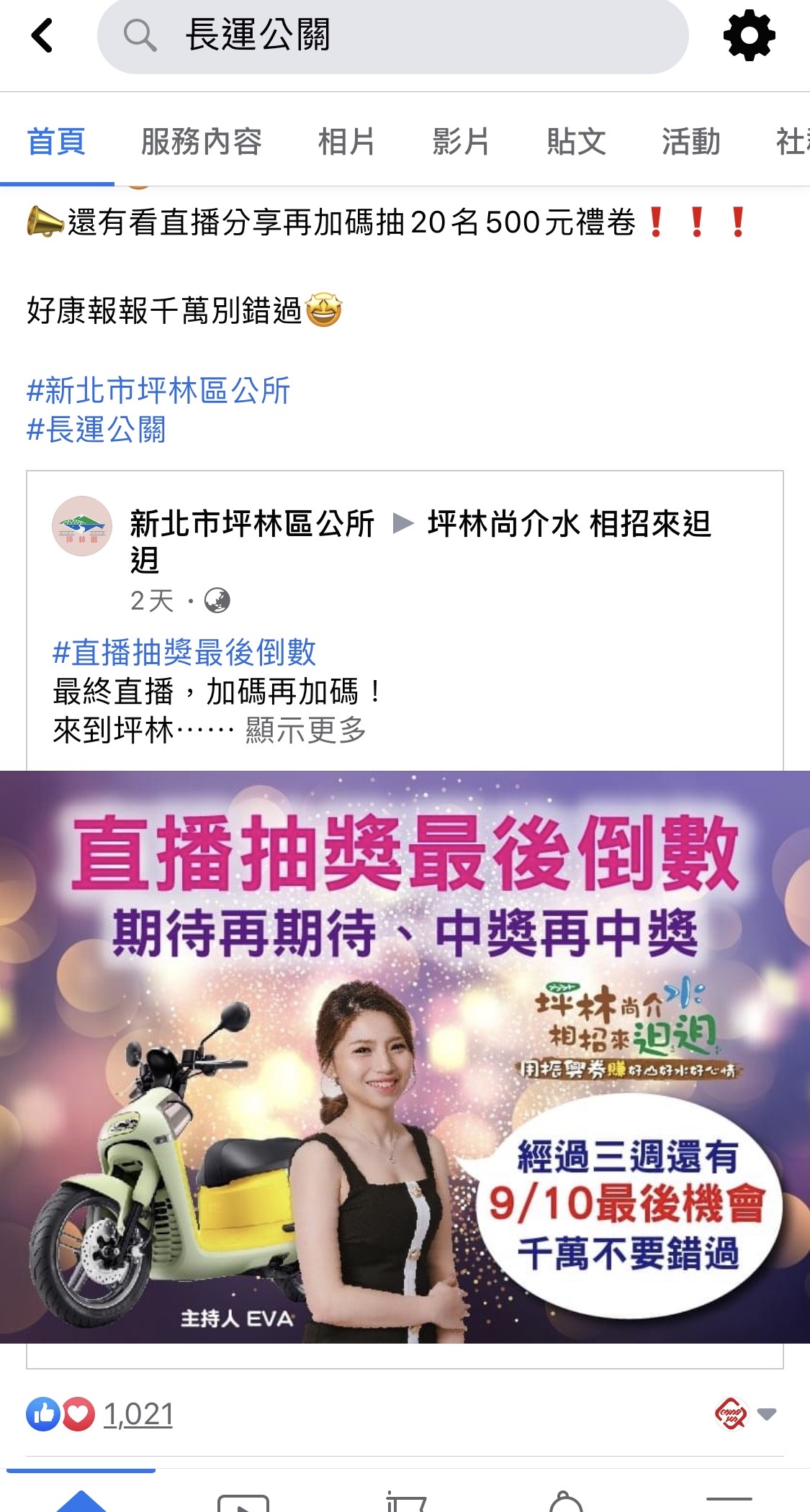Image resolution: width=810 pixels, height=1512 pixels.
Task: Open hashtag #直播抽獎最後倒數
Action: 184,652
